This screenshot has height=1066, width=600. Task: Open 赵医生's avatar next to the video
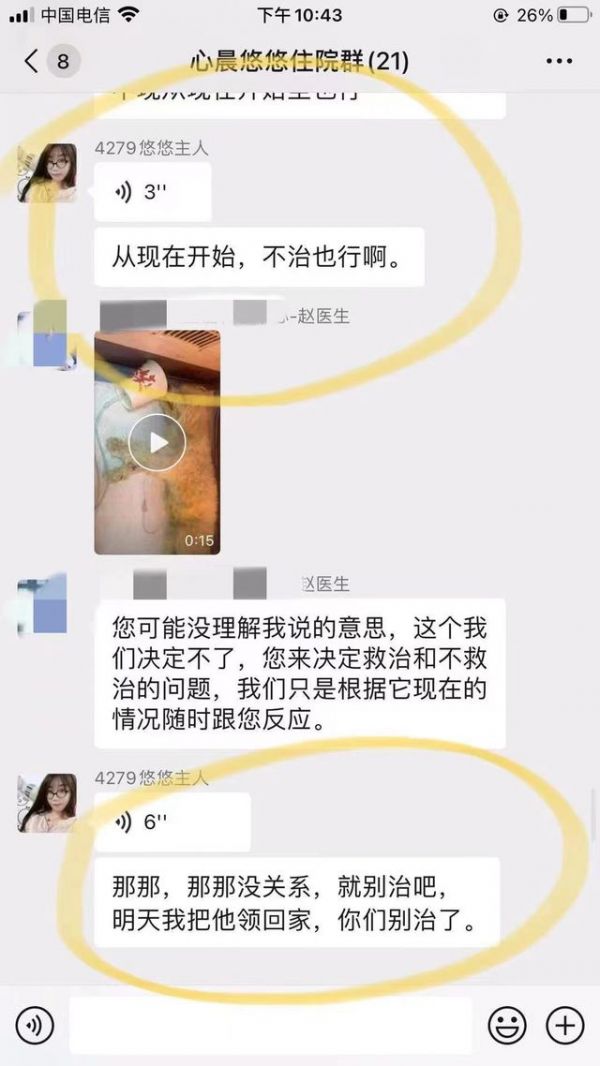[47, 335]
